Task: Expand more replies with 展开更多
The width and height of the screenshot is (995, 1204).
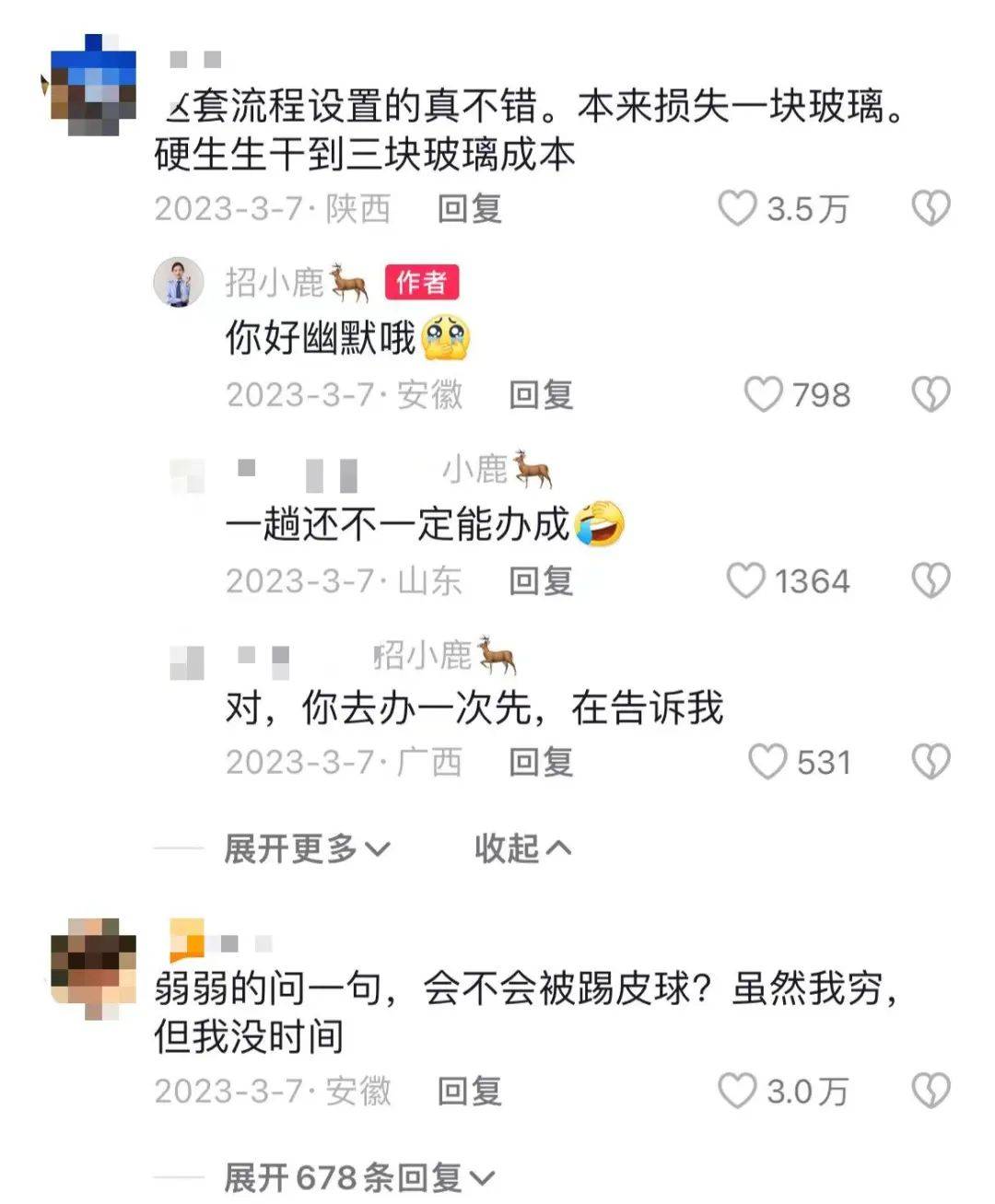Action: pos(307,848)
